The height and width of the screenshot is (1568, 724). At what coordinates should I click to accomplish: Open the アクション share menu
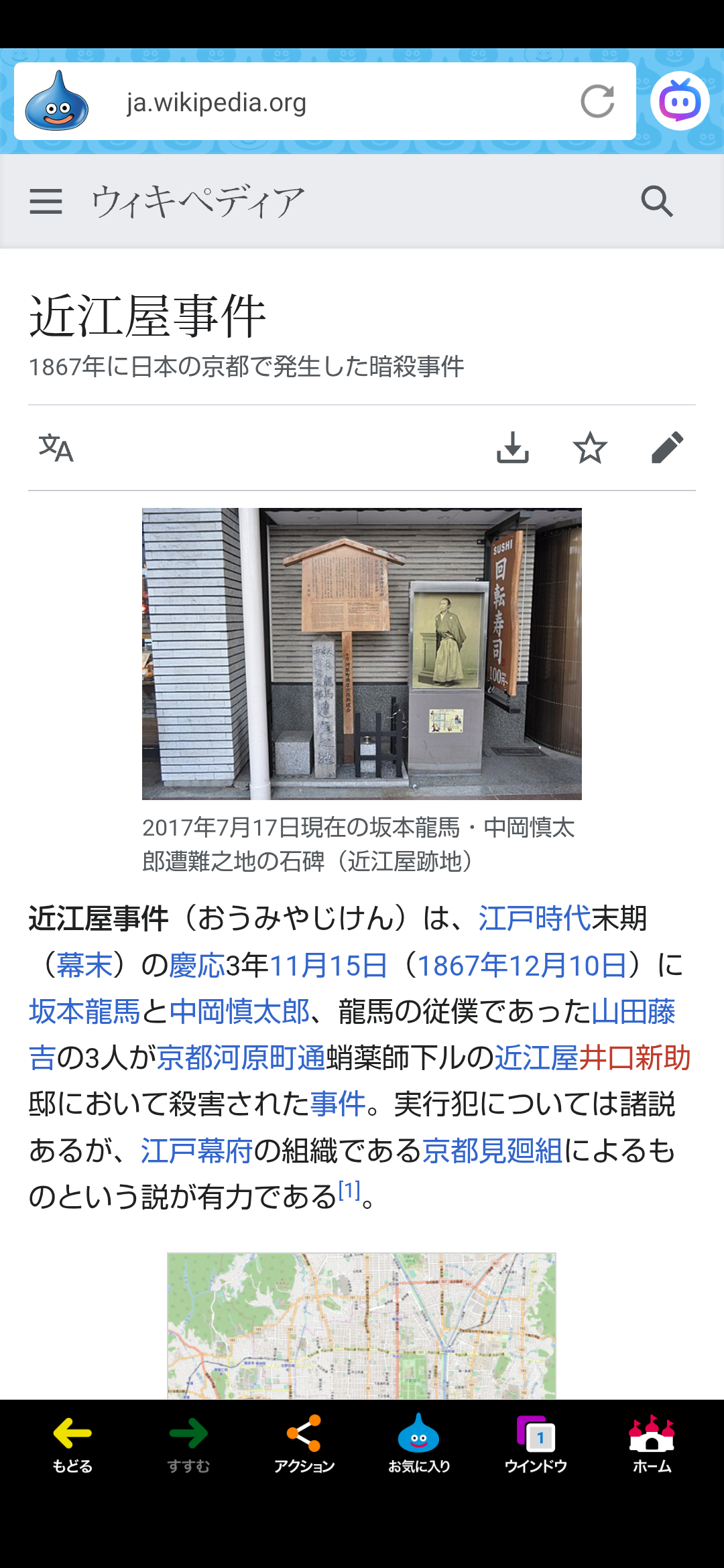pyautogui.click(x=304, y=1444)
